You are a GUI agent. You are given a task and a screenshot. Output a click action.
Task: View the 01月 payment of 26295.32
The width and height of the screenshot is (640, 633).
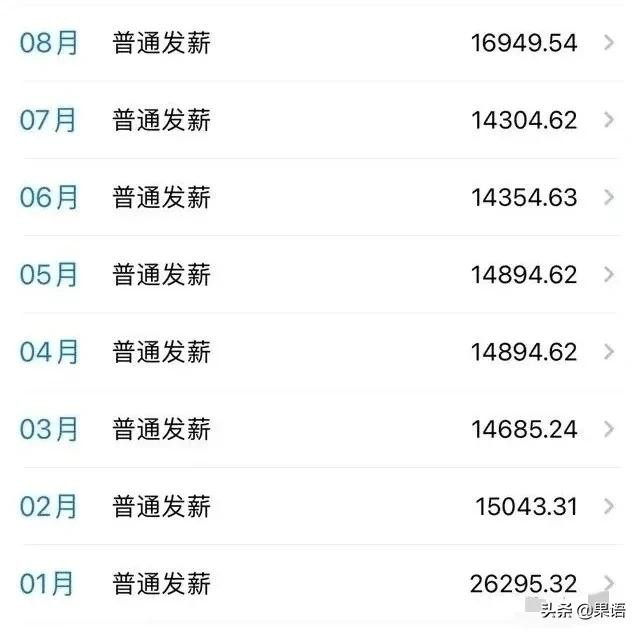[320, 583]
